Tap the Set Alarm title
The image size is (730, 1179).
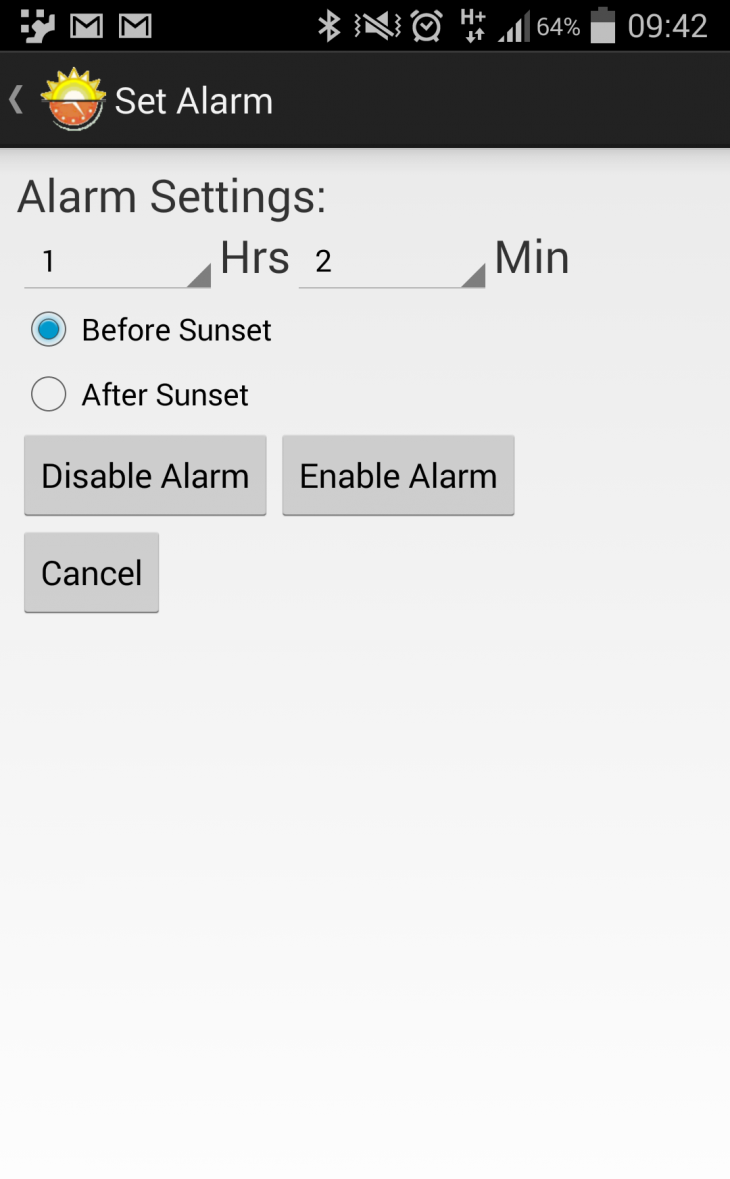(195, 100)
